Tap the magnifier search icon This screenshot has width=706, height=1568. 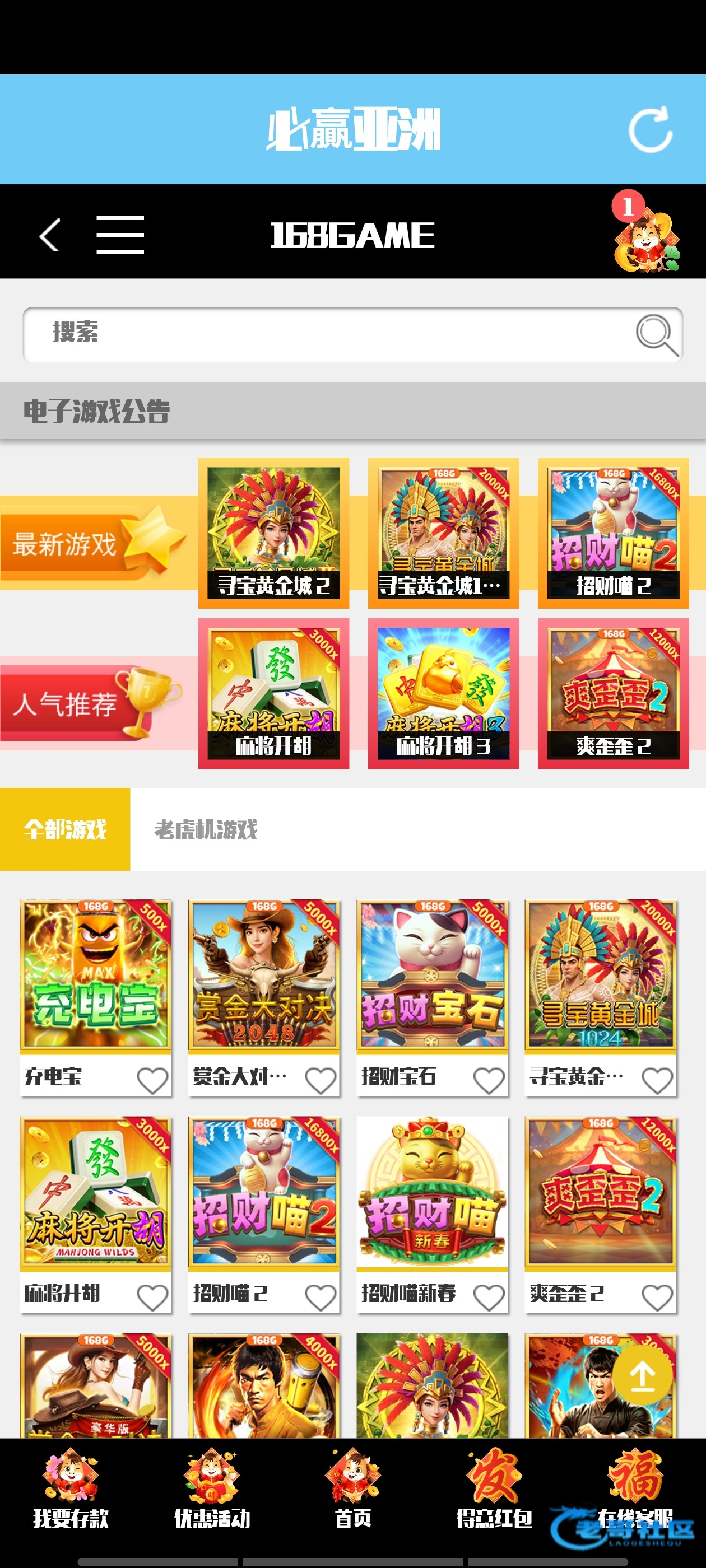click(x=656, y=334)
